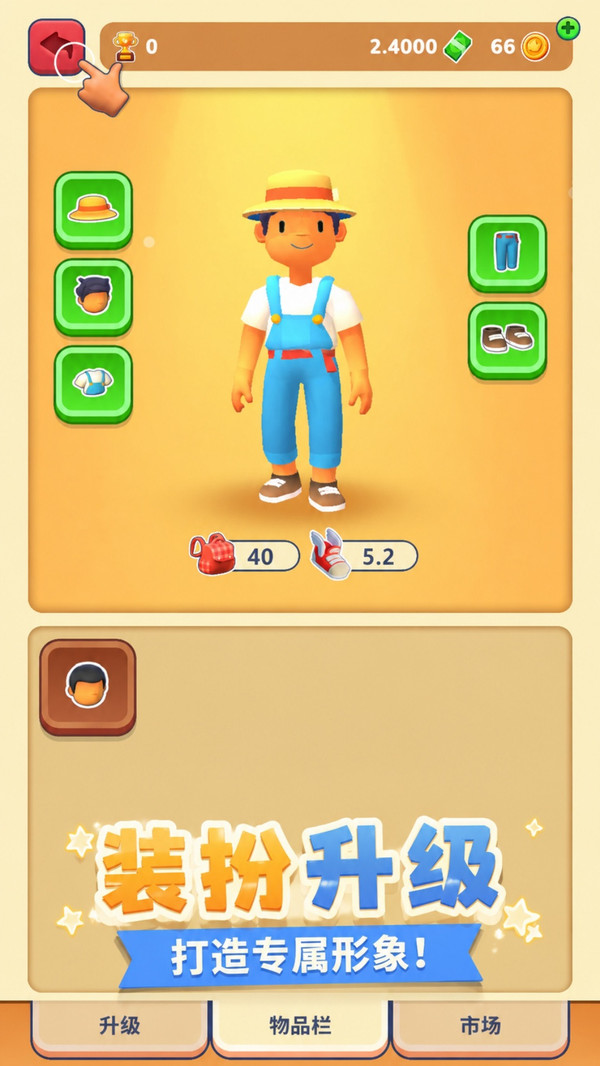Open the 市场 tab
The image size is (600, 1066).
click(x=480, y=1027)
